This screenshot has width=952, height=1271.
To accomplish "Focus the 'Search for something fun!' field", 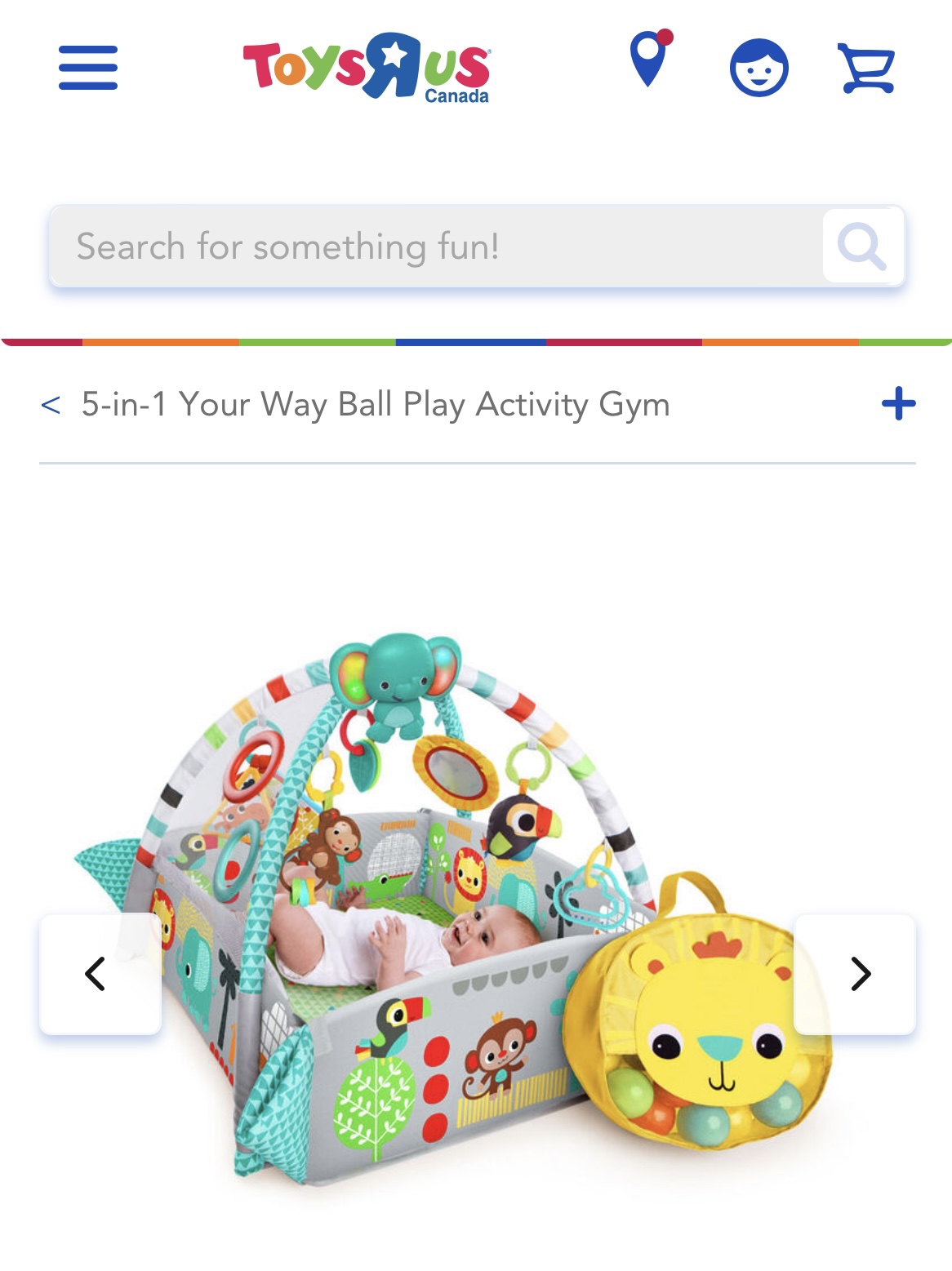I will [x=433, y=247].
